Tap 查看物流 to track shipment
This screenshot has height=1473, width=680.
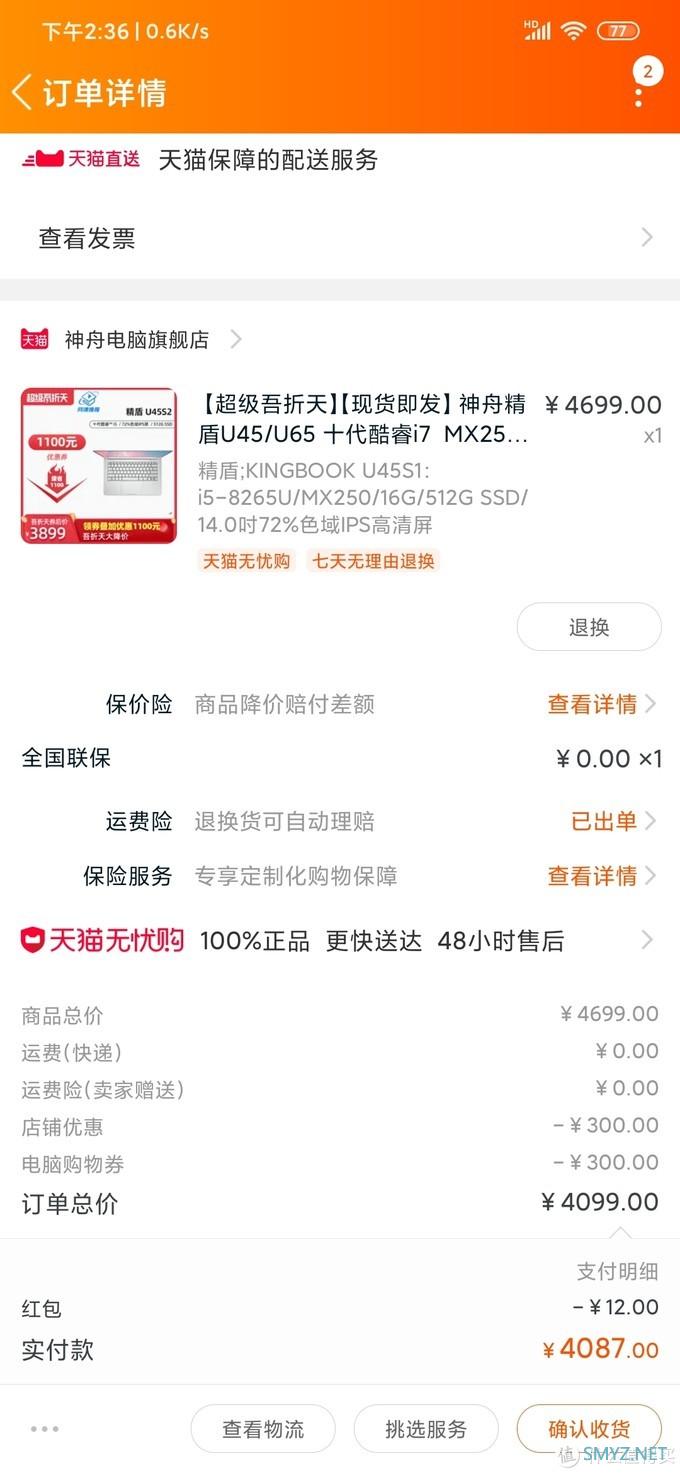click(263, 1429)
